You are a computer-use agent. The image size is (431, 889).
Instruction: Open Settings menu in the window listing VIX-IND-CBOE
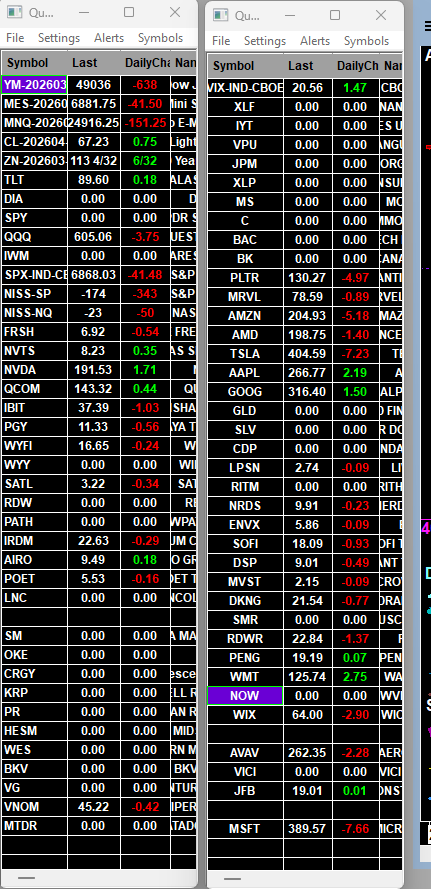click(265, 41)
